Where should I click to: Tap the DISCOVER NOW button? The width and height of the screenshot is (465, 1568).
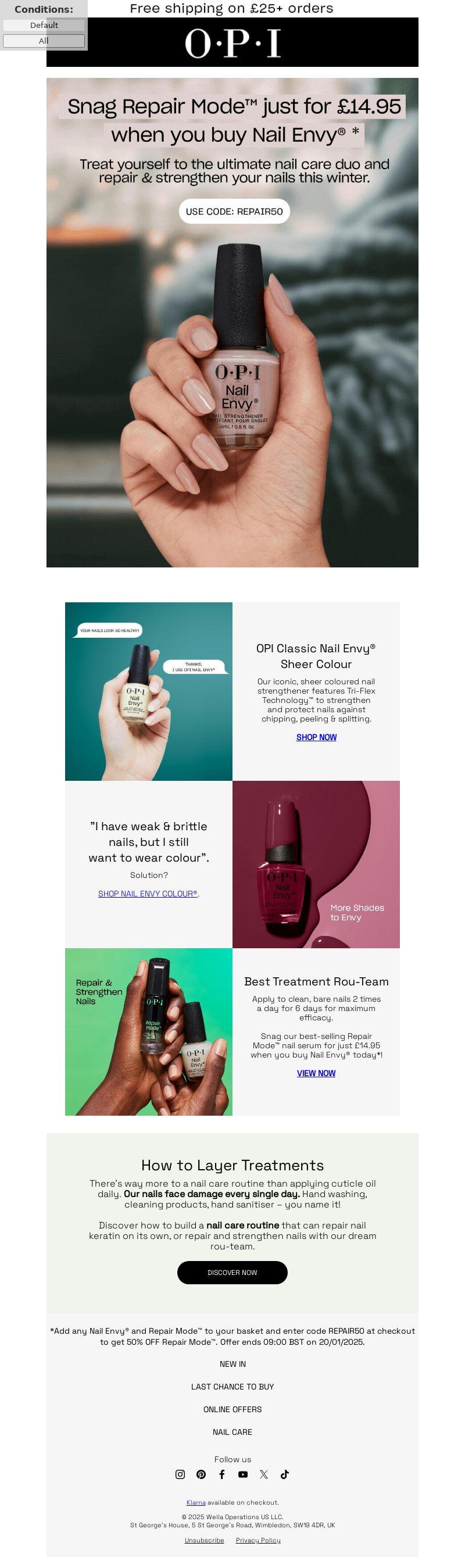[232, 1272]
